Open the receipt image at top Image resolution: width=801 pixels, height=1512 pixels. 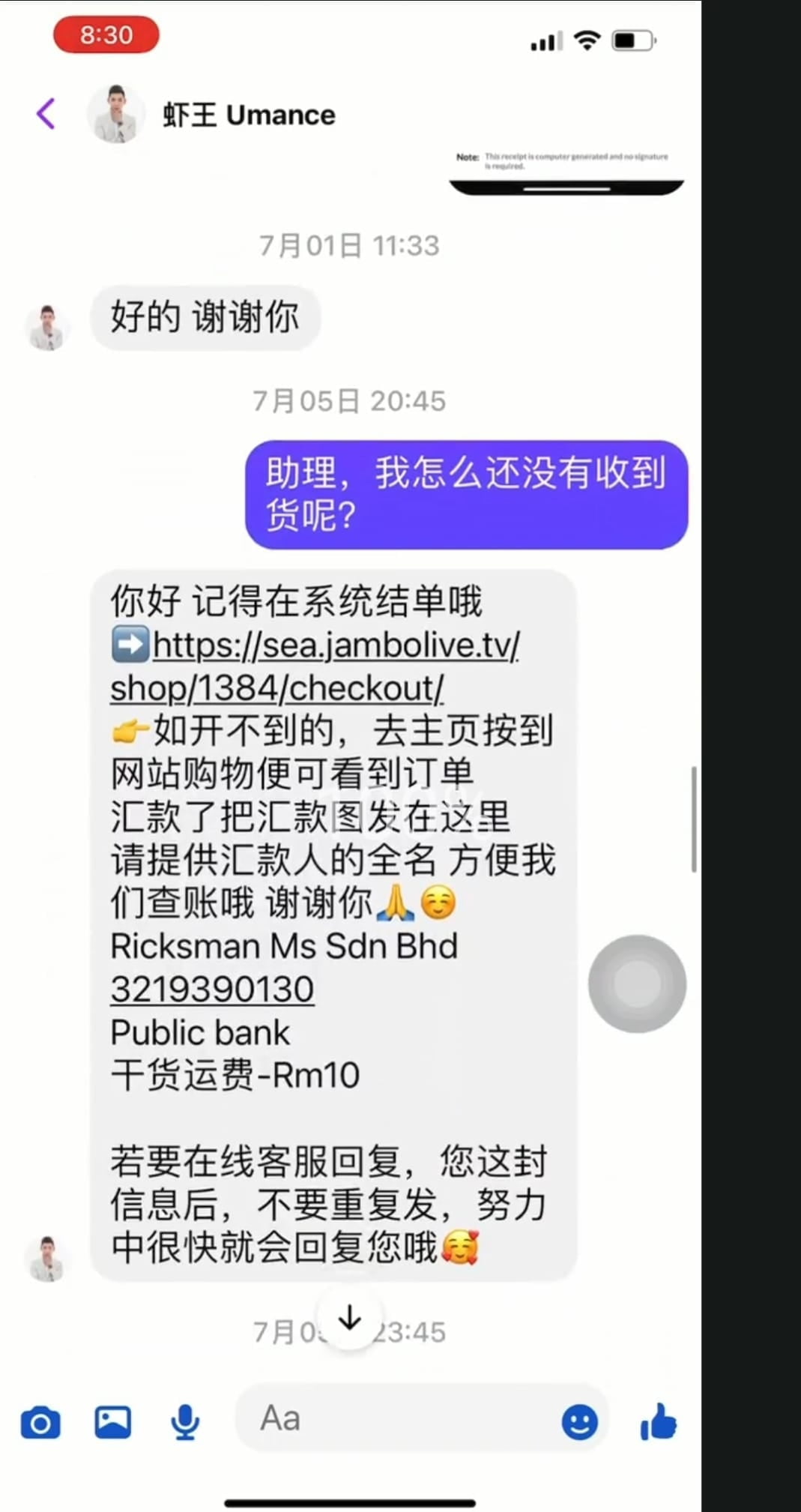click(566, 169)
